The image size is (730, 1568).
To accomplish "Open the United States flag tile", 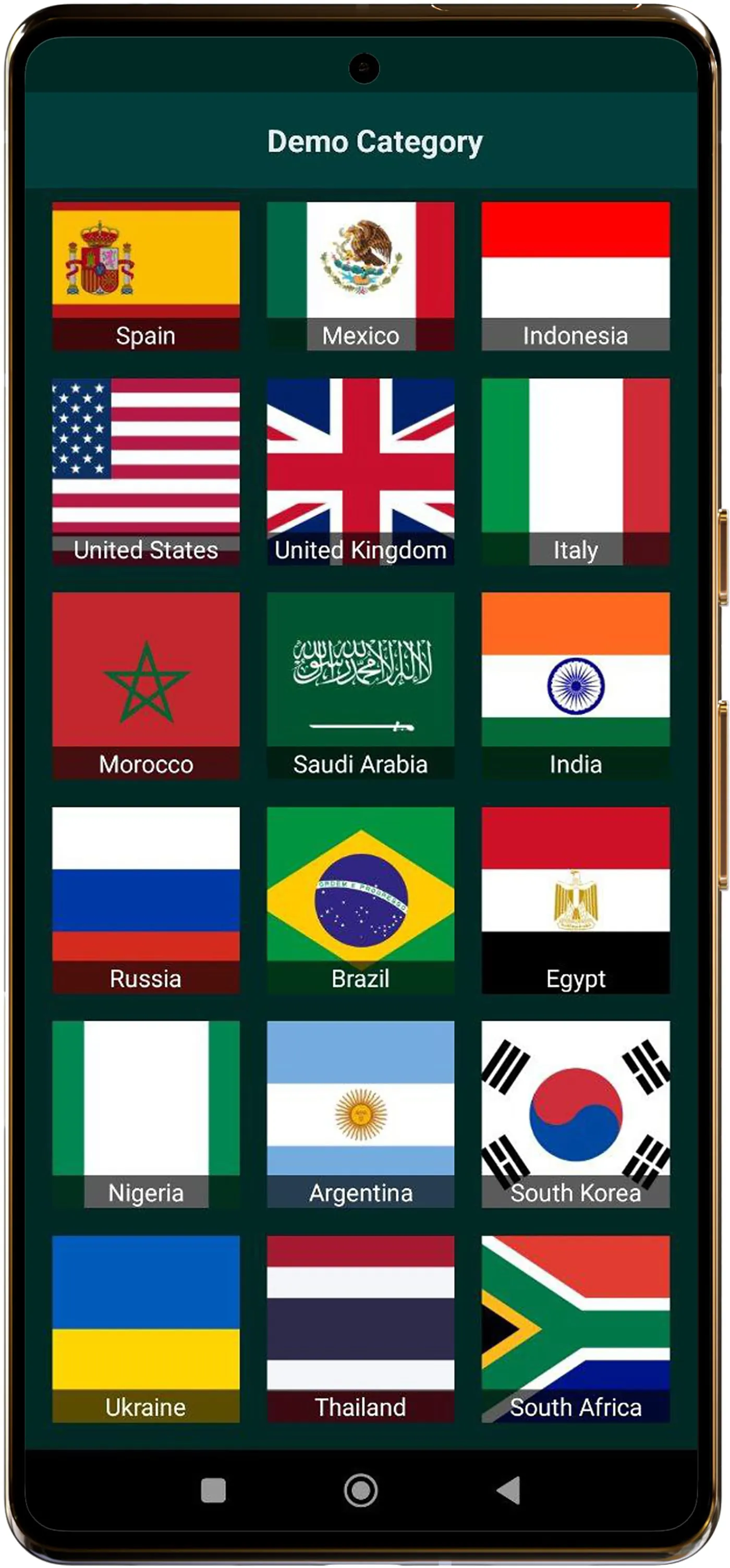I will click(x=146, y=471).
